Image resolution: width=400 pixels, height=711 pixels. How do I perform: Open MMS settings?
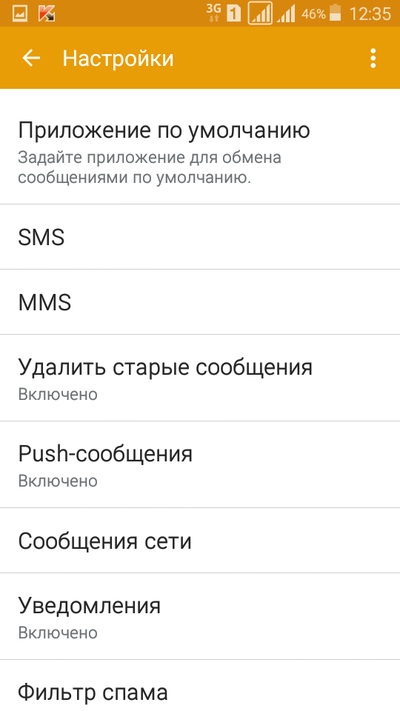point(200,302)
